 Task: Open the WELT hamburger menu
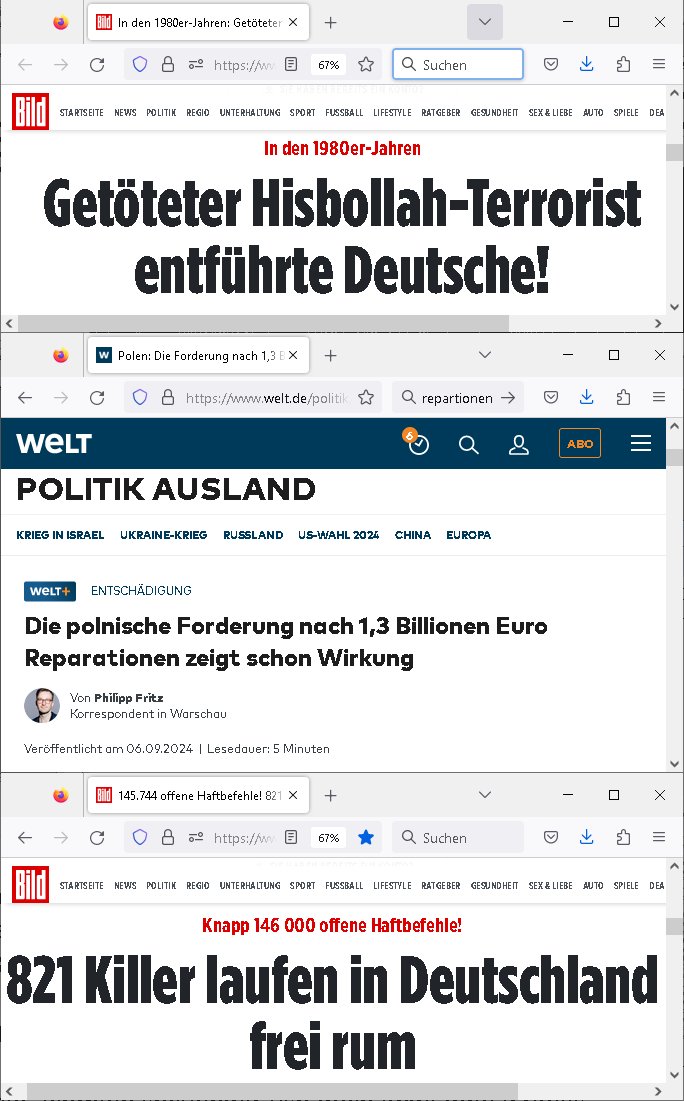point(640,443)
